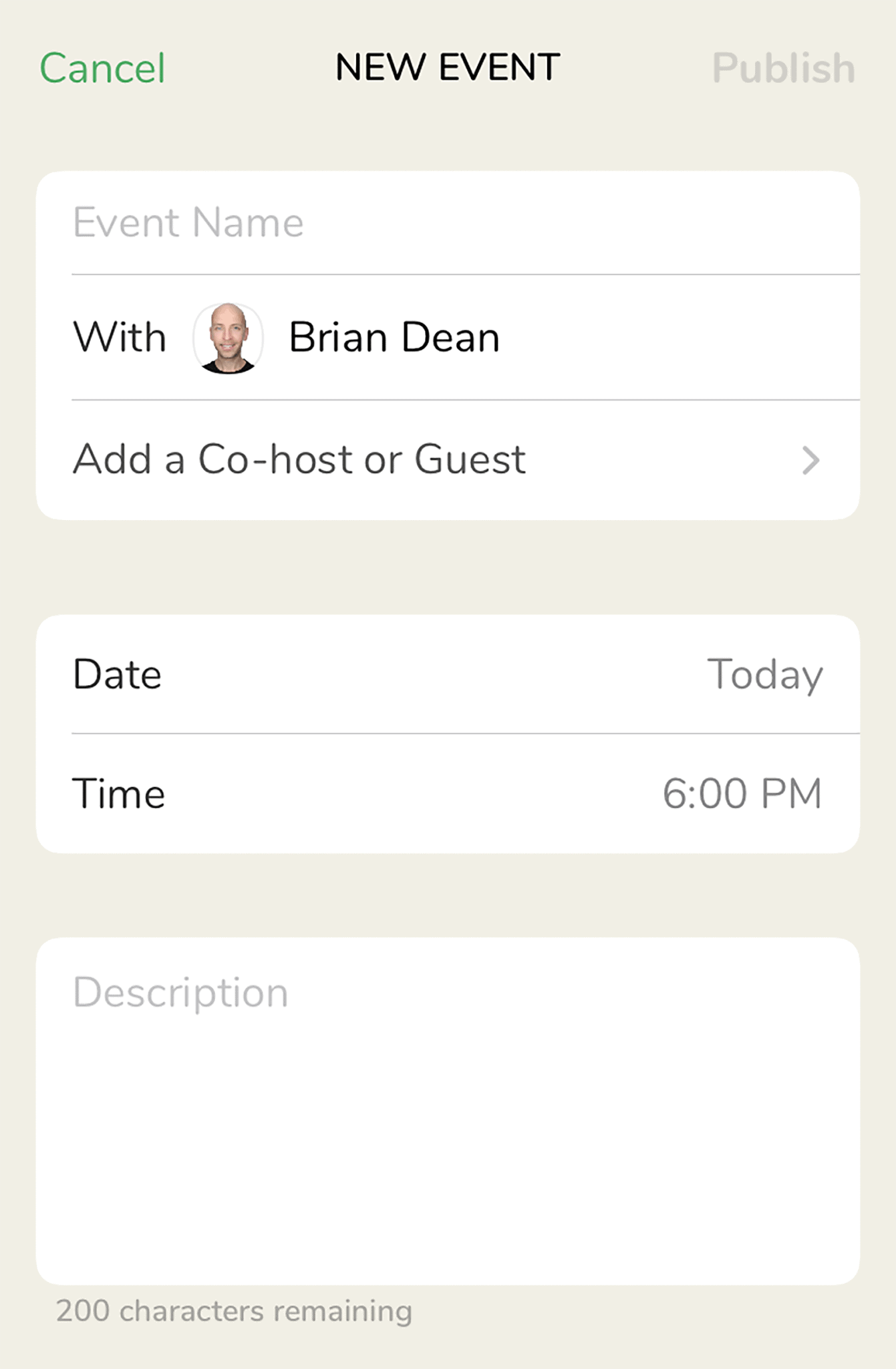Select the Time row label
This screenshot has height=1369, width=896.
pos(120,793)
